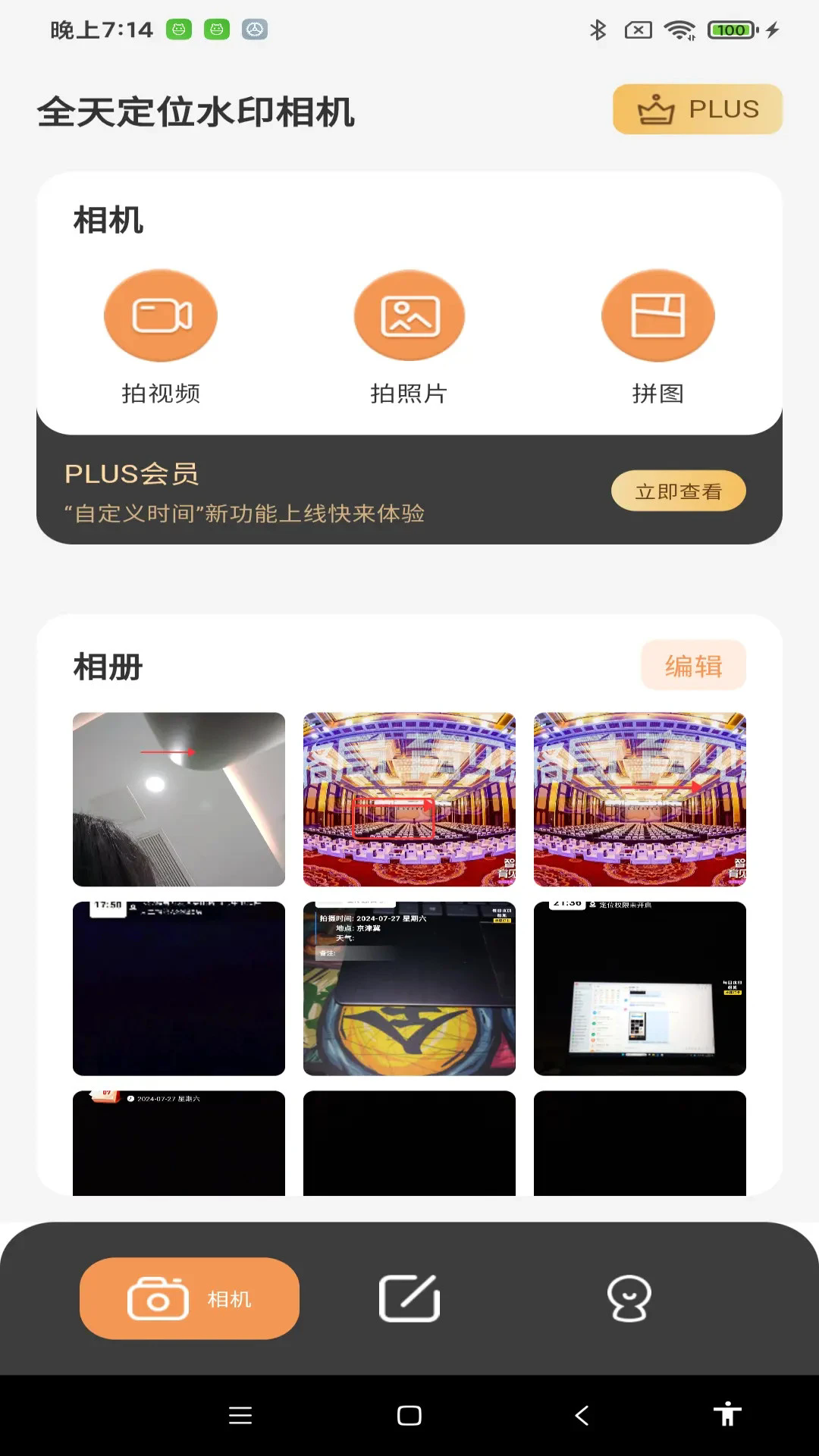Open the 拍照片 photo capture icon
Viewport: 819px width, 1456px height.
(x=409, y=315)
